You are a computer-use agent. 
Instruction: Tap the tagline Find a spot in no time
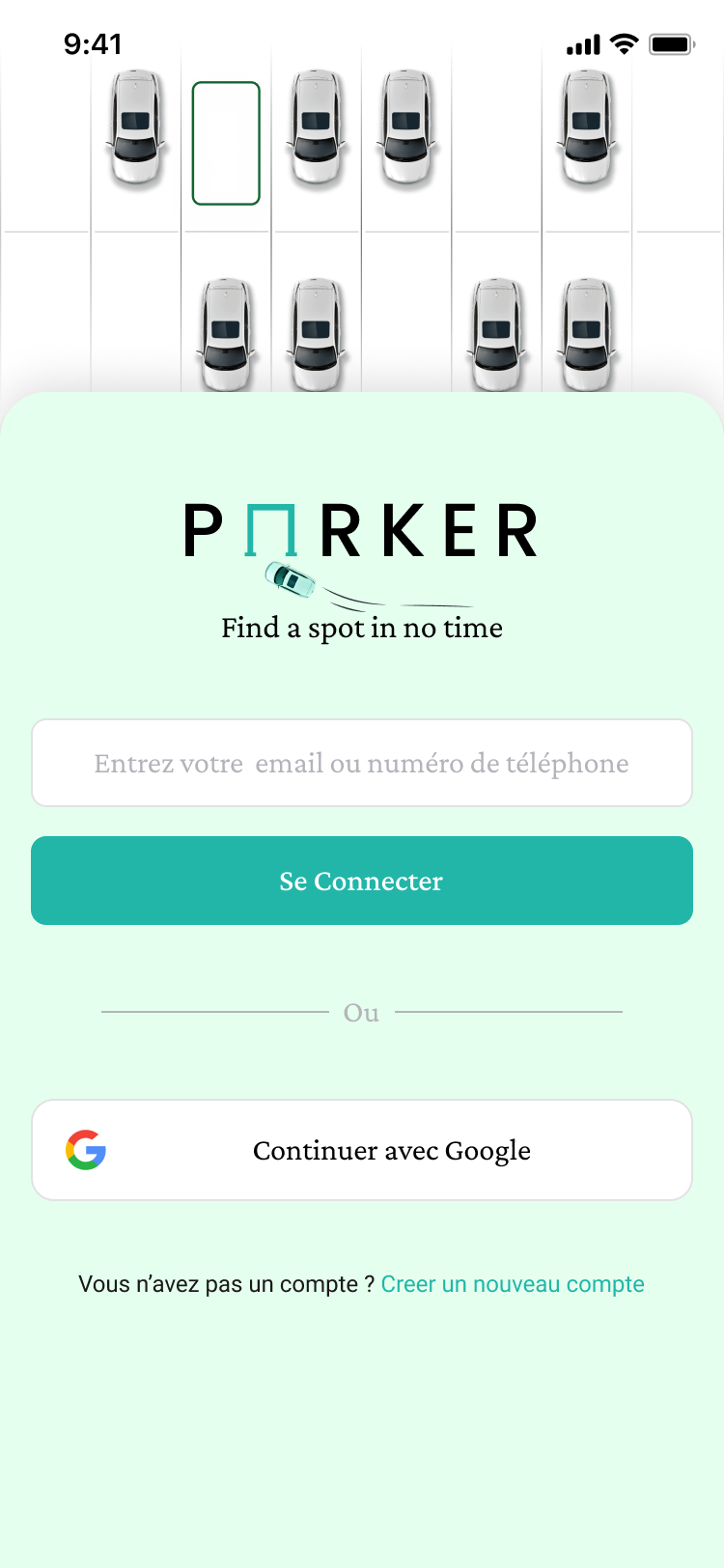pyautogui.click(x=362, y=628)
